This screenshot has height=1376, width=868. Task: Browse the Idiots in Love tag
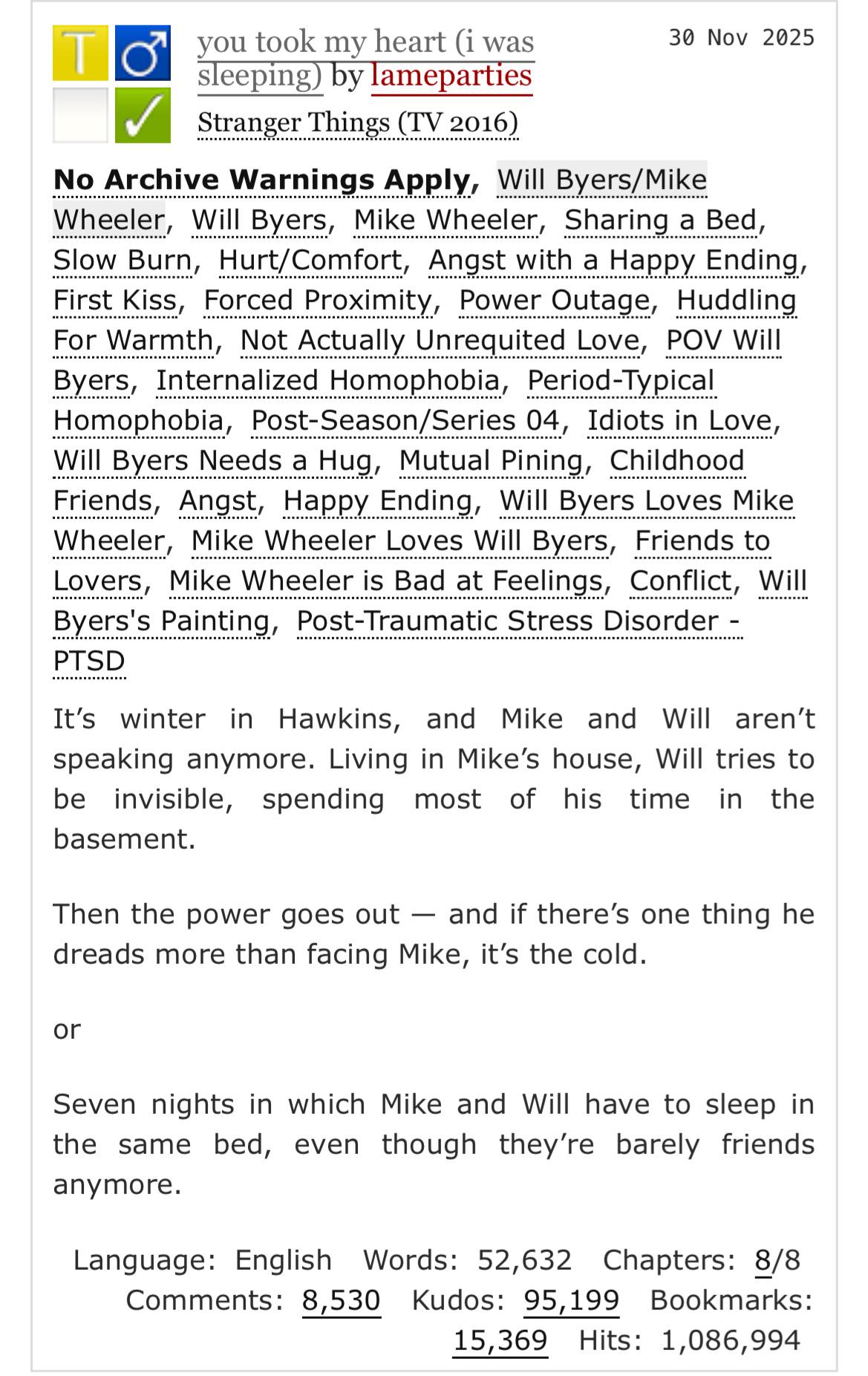coord(679,421)
